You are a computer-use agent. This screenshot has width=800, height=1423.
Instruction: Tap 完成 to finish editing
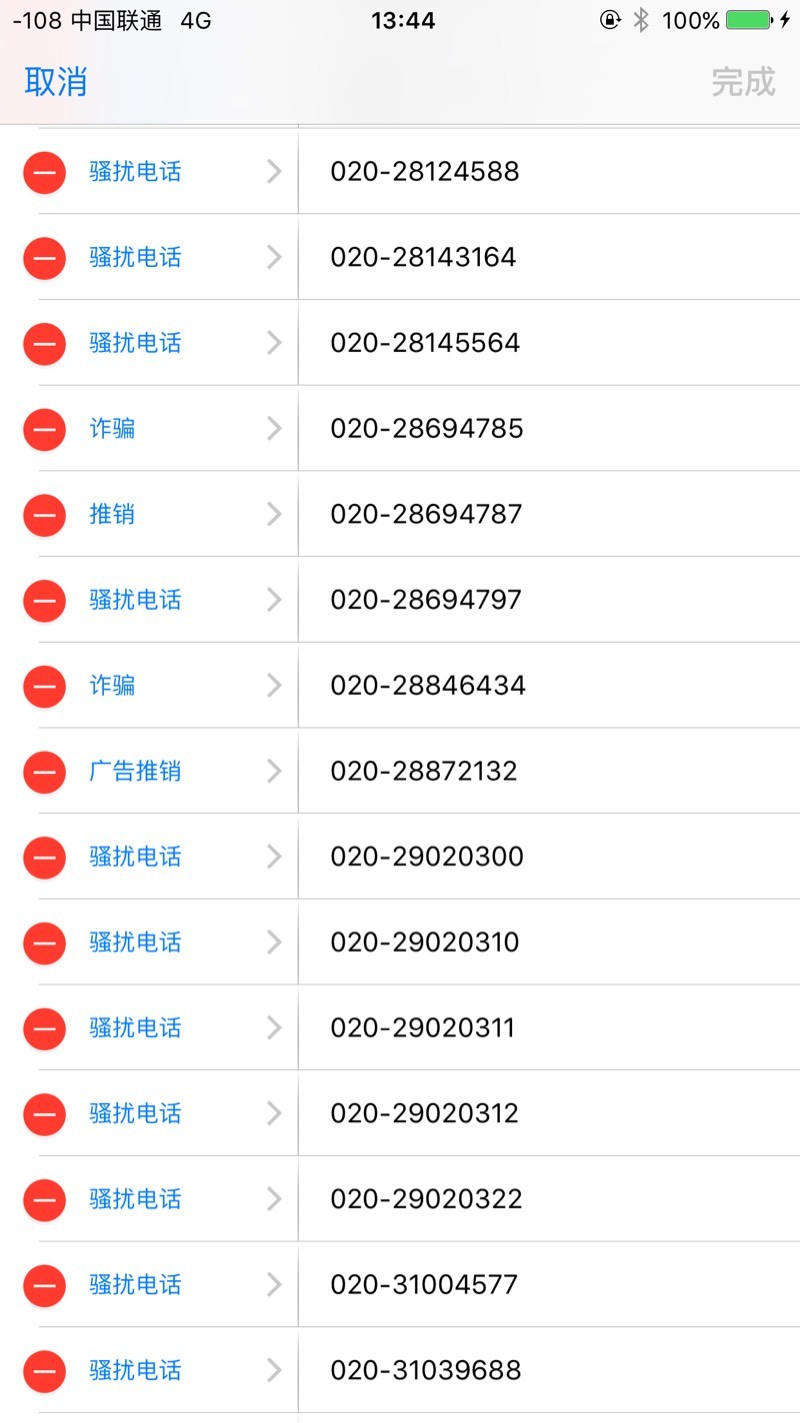click(x=743, y=82)
